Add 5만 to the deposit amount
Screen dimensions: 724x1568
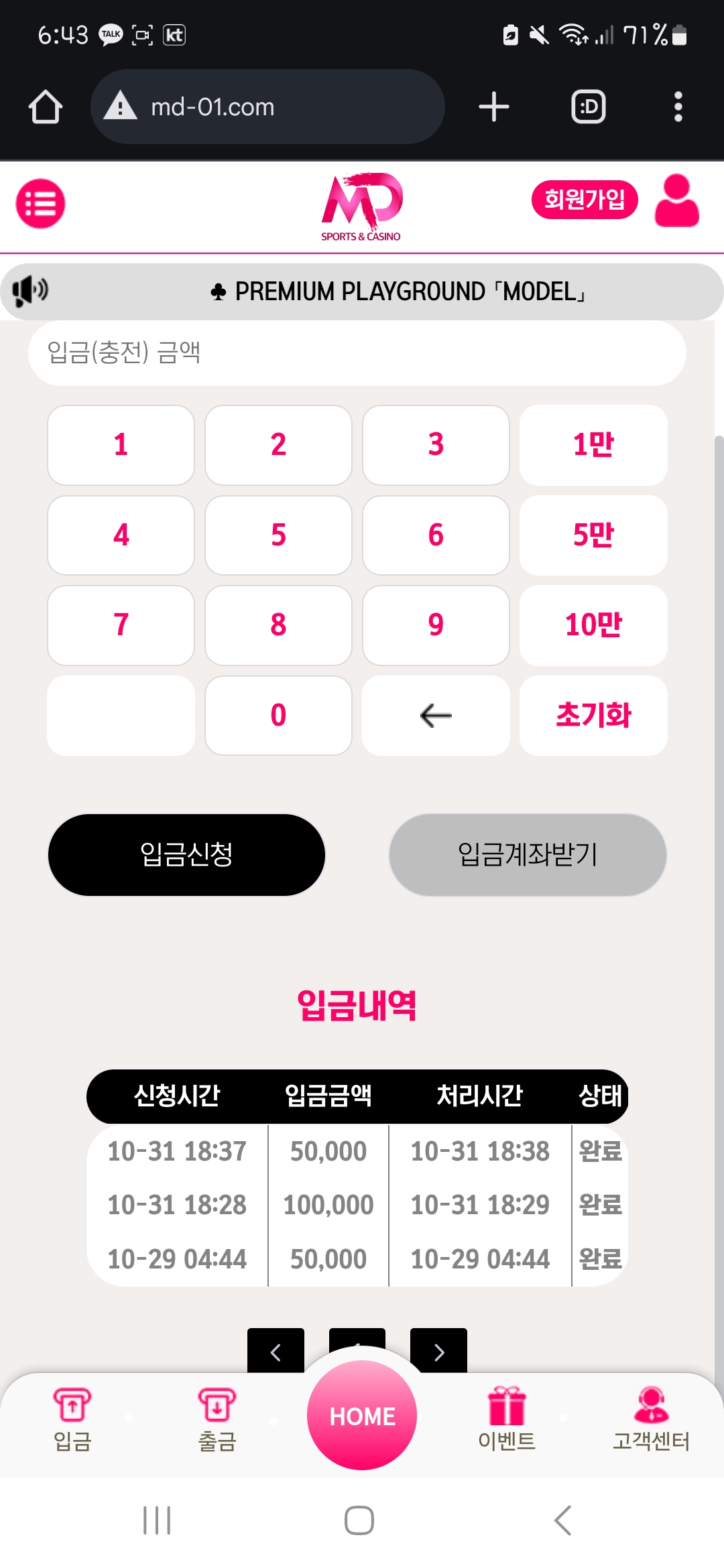click(593, 535)
